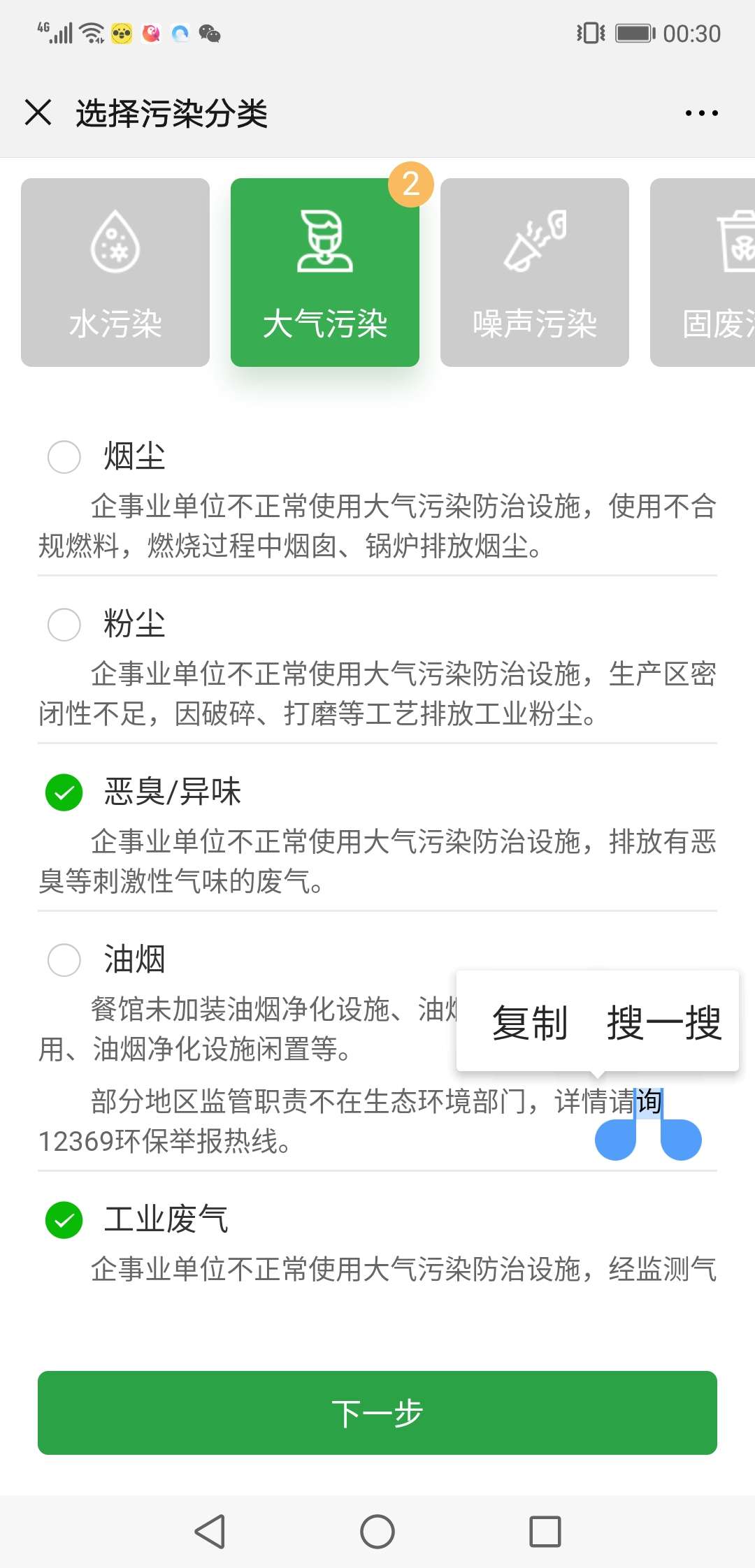Image resolution: width=755 pixels, height=1568 pixels.
Task: Uncheck the 恶臭/异味 option
Action: coord(64,792)
